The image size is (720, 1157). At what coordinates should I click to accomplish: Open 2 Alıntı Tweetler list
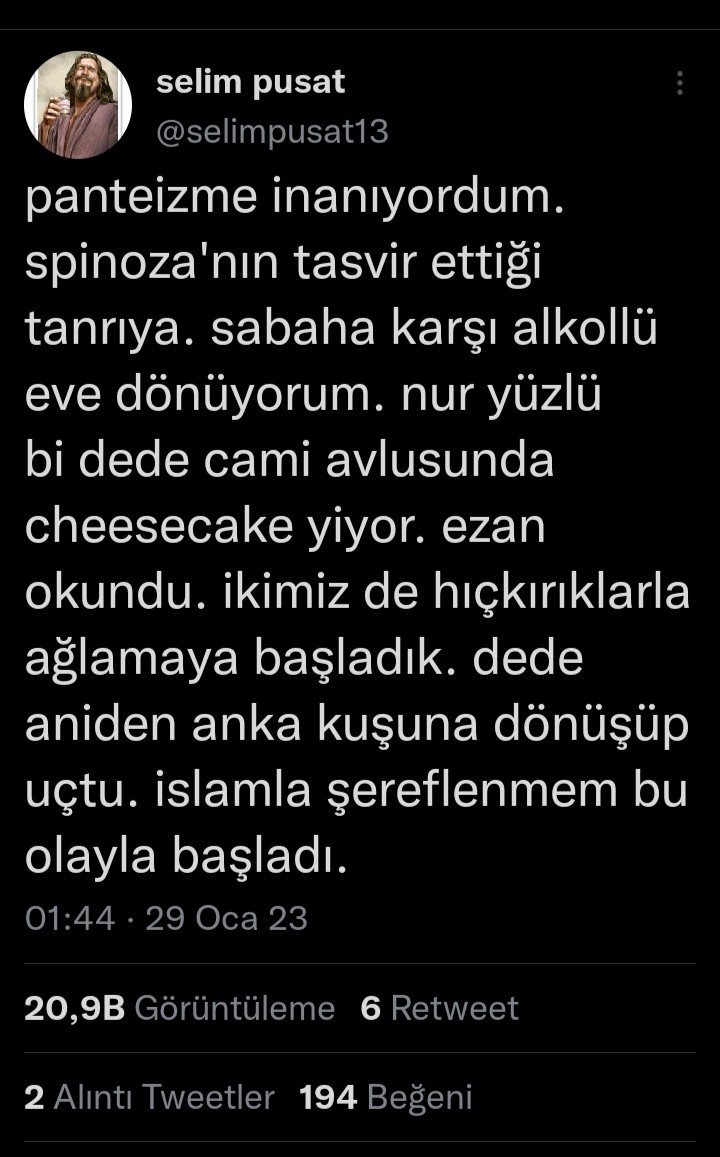tap(149, 1097)
